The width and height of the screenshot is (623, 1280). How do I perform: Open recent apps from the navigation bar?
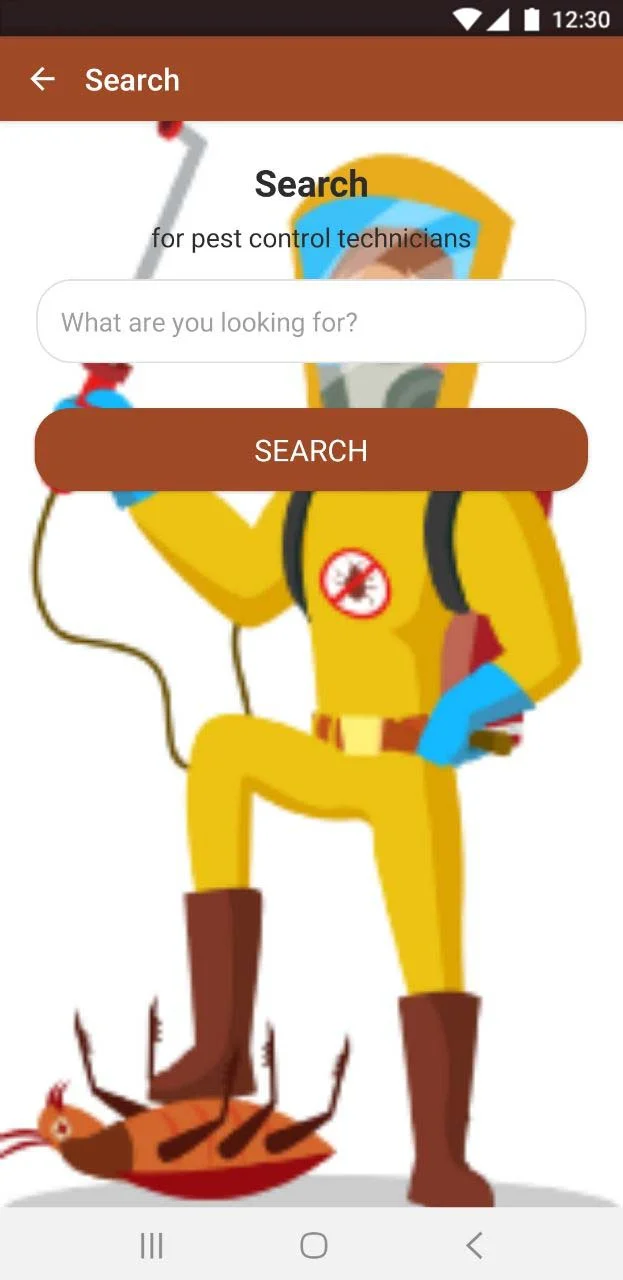pos(151,1245)
